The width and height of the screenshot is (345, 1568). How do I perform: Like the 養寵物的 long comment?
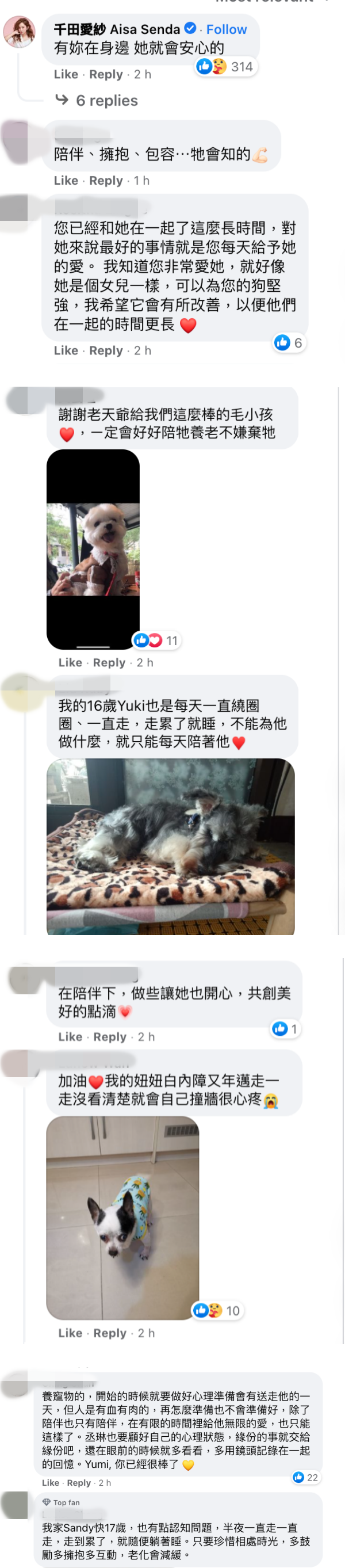click(51, 1483)
